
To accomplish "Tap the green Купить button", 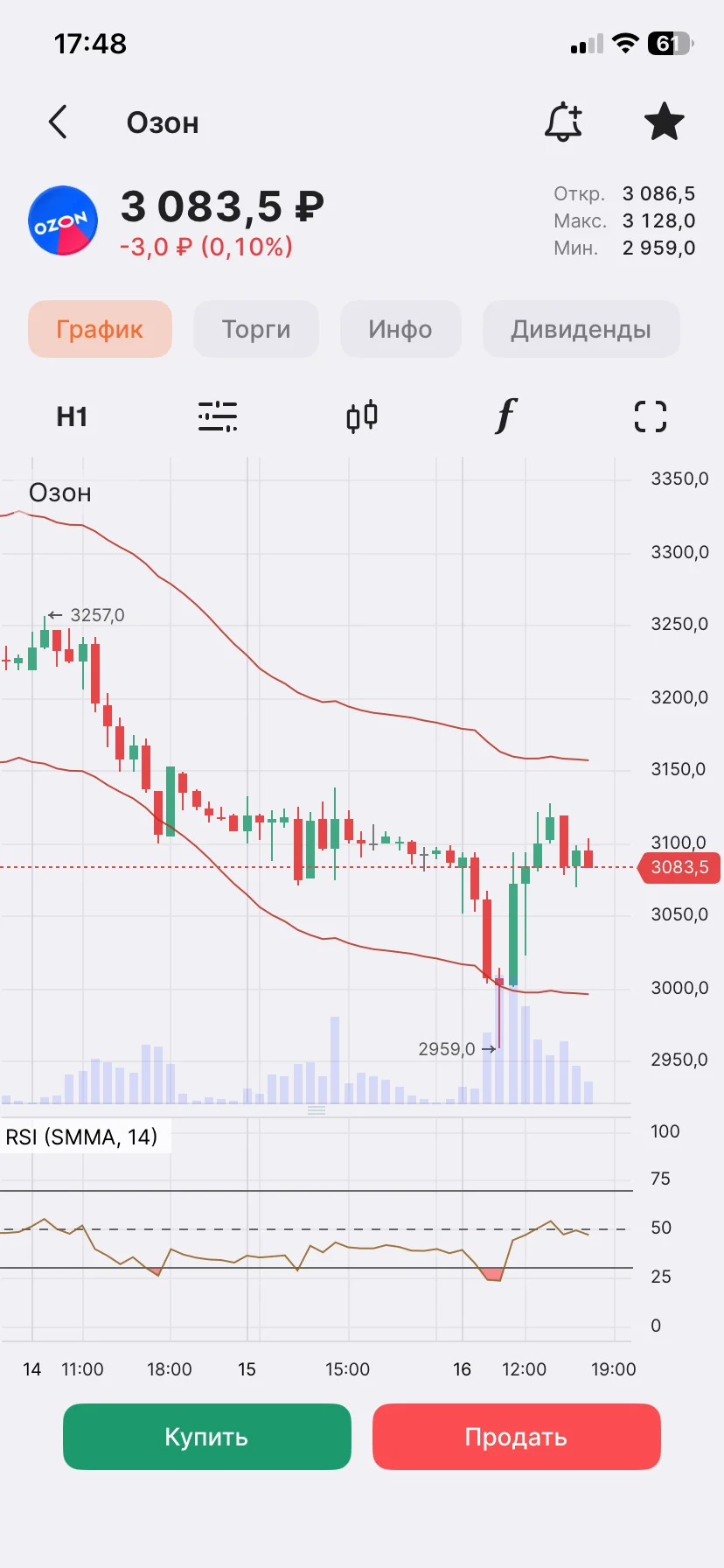I will (207, 1437).
